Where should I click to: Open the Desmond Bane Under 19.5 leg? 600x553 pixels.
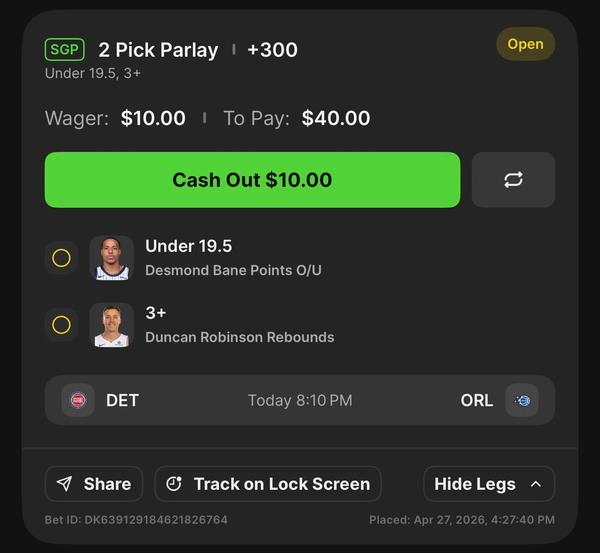tap(233, 257)
